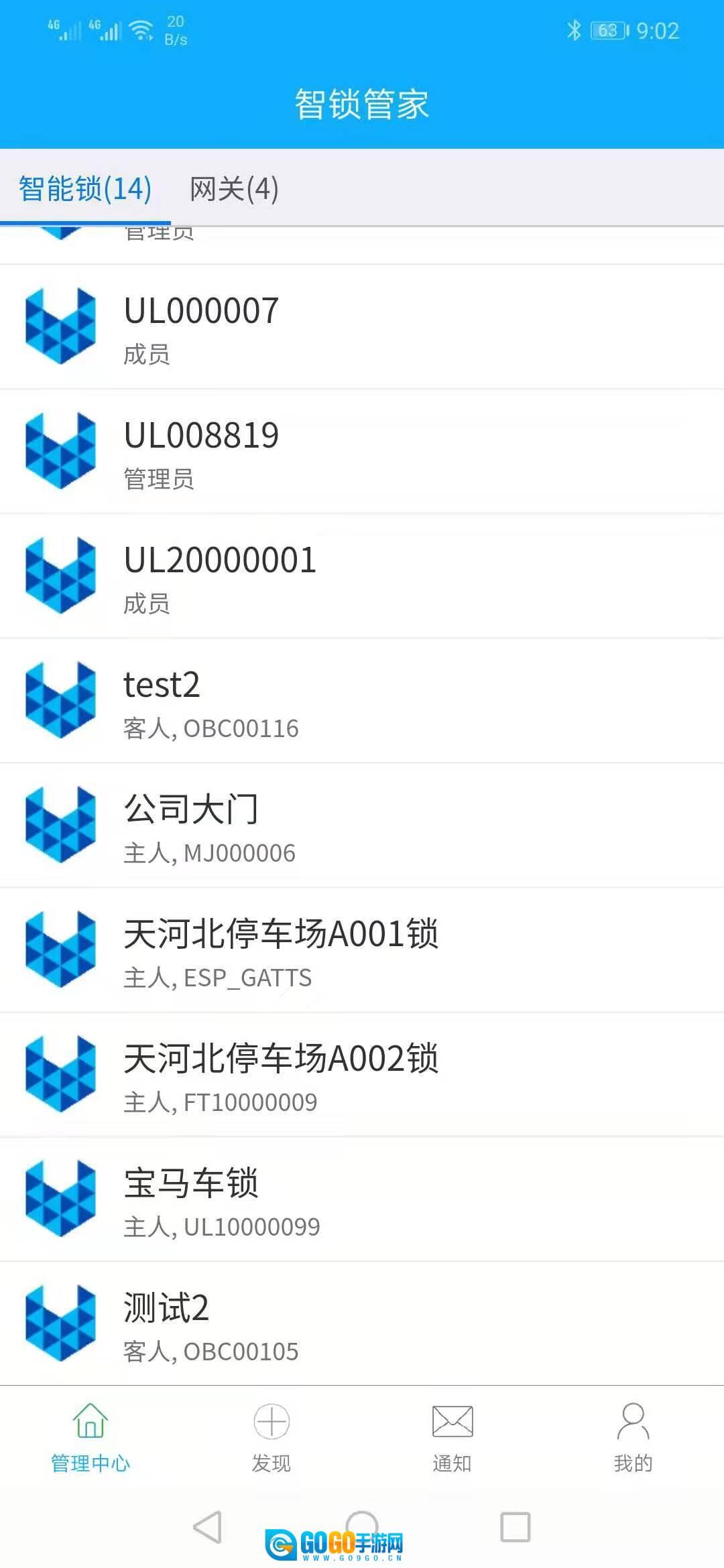Viewport: 724px width, 1568px height.
Task: Open lock UL008819
Action: (x=362, y=452)
